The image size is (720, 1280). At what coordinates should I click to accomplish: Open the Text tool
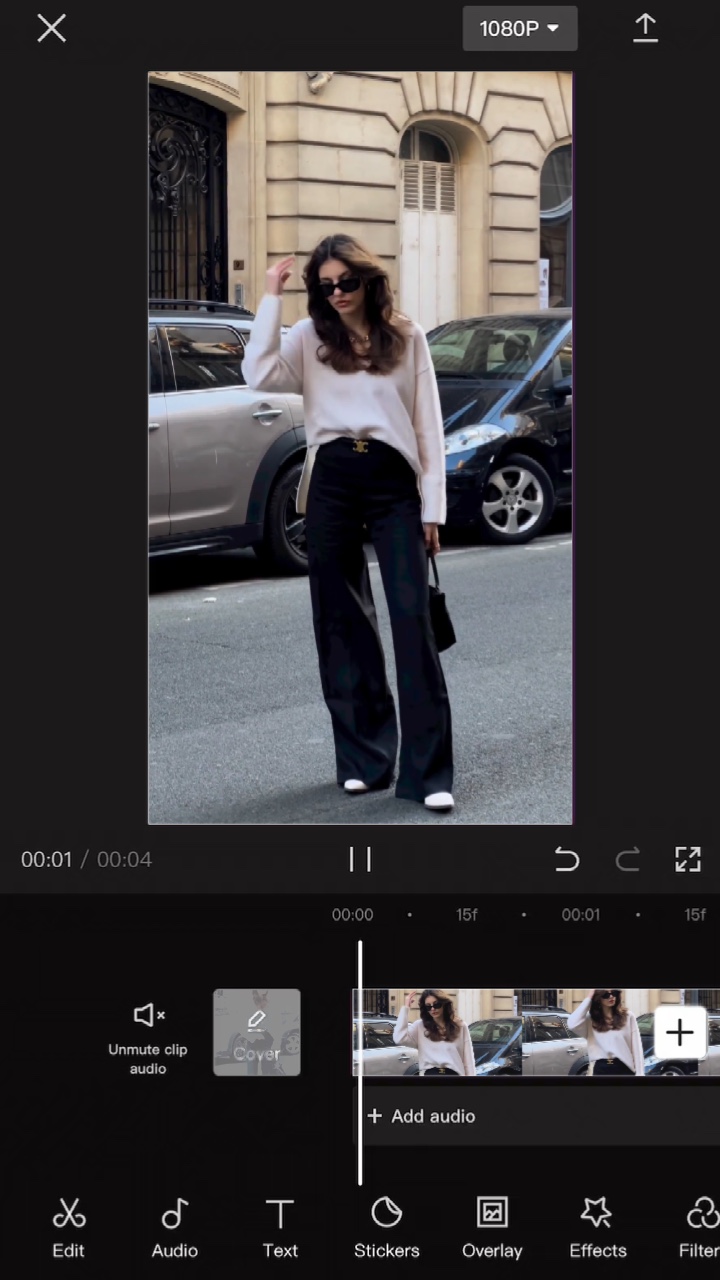point(280,1228)
